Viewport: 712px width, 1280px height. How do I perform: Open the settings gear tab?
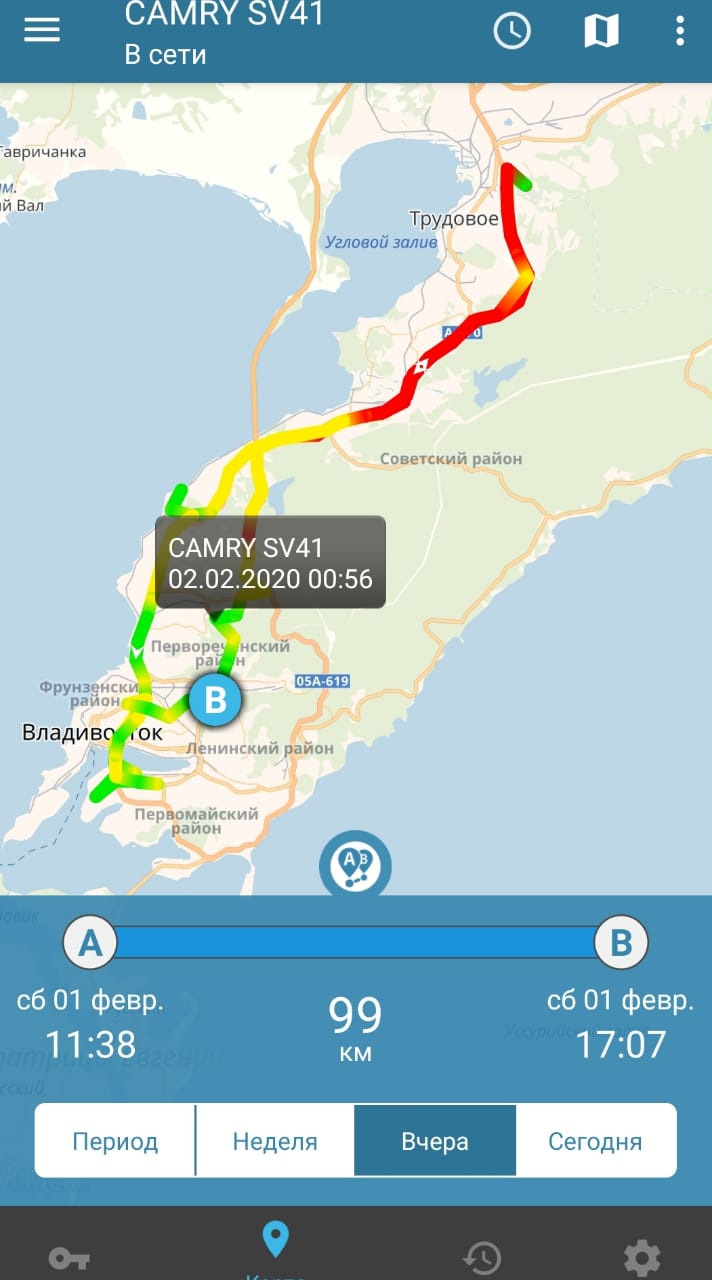click(641, 1258)
